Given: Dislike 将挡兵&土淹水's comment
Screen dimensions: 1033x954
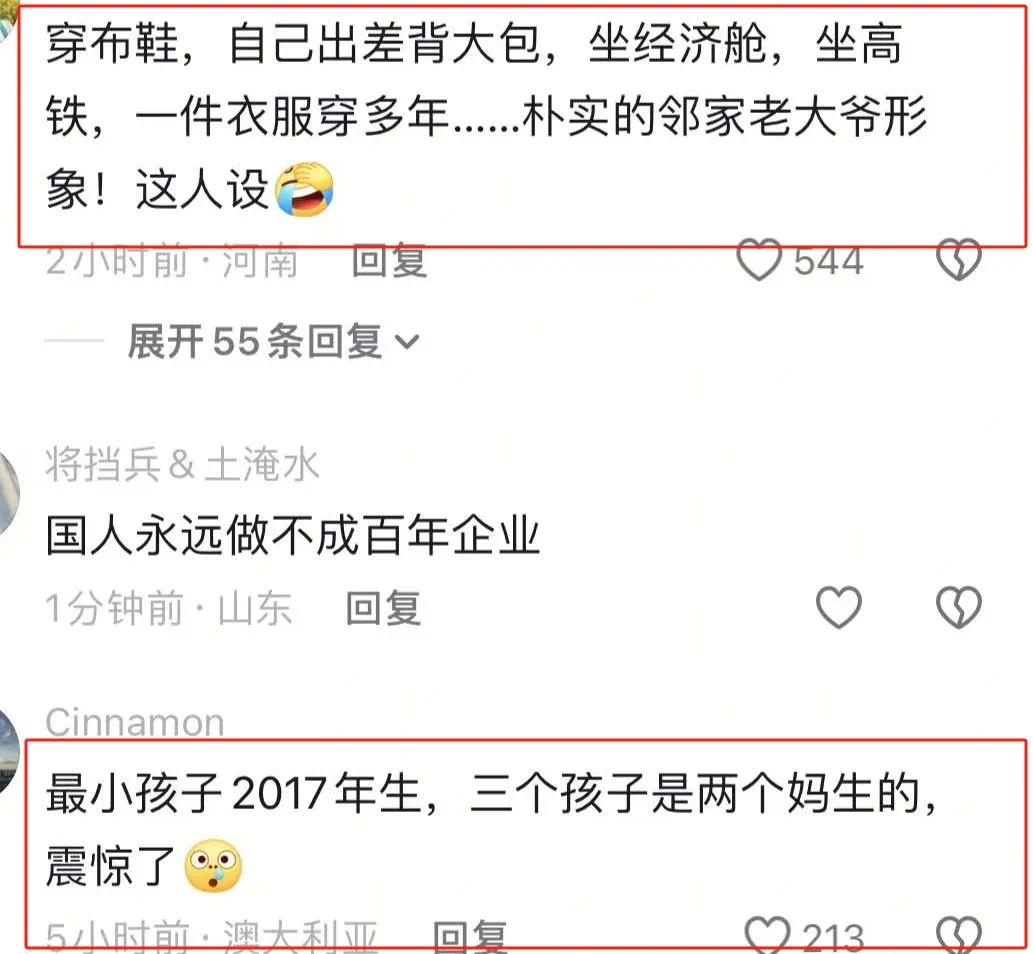Looking at the screenshot, I should [958, 607].
